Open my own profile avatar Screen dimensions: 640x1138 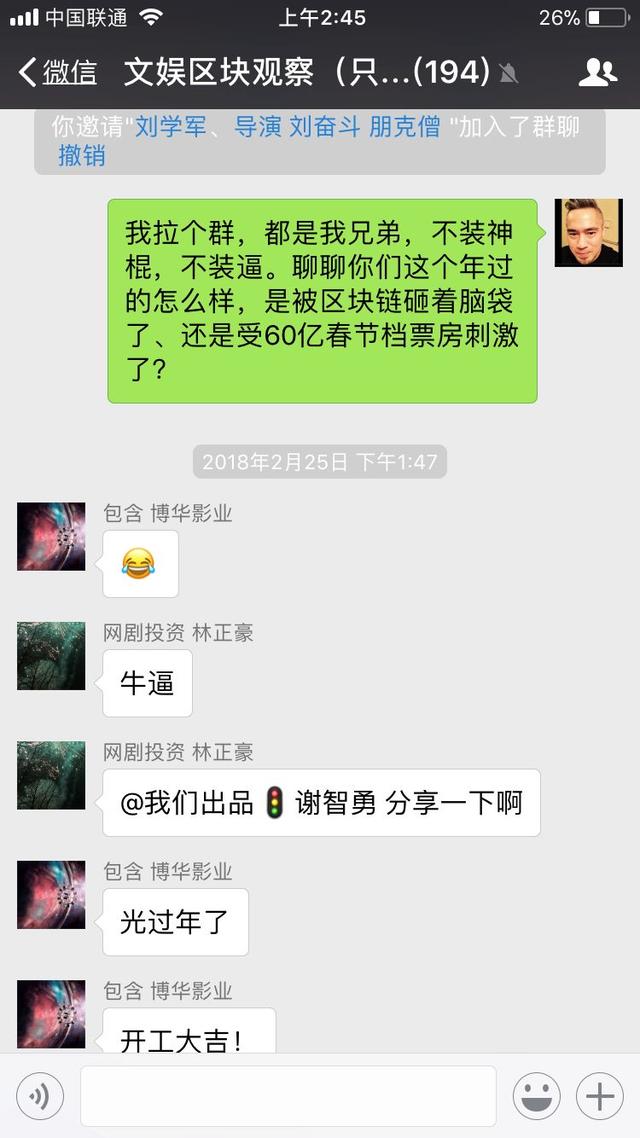(x=588, y=233)
